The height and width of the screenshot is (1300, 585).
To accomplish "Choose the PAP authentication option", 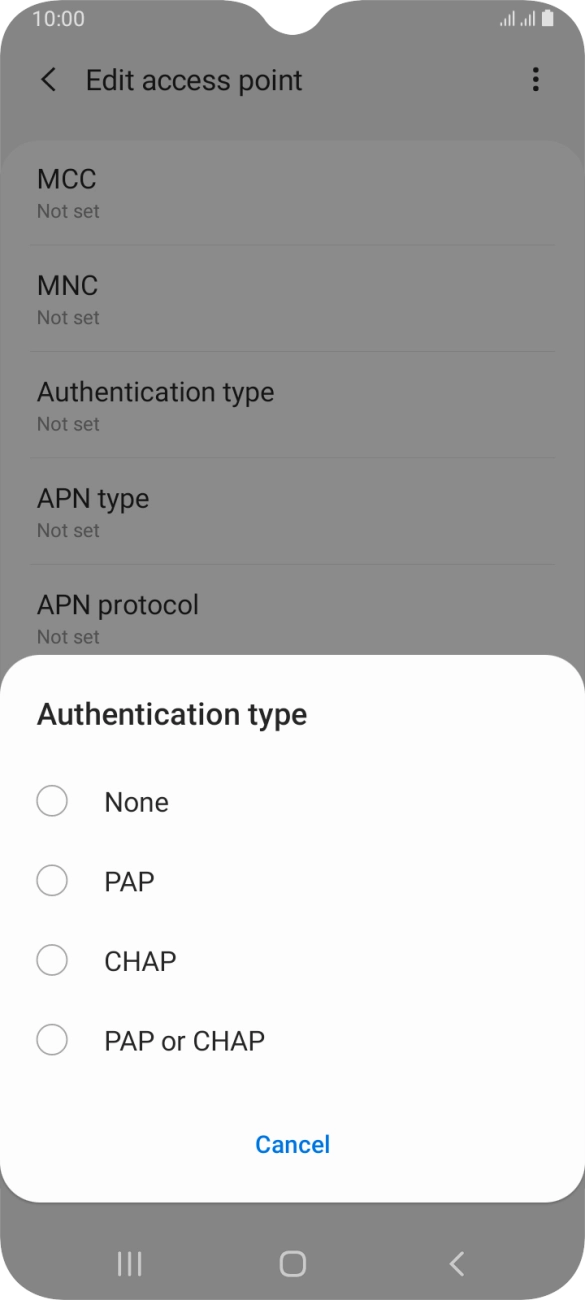I will click(292, 881).
